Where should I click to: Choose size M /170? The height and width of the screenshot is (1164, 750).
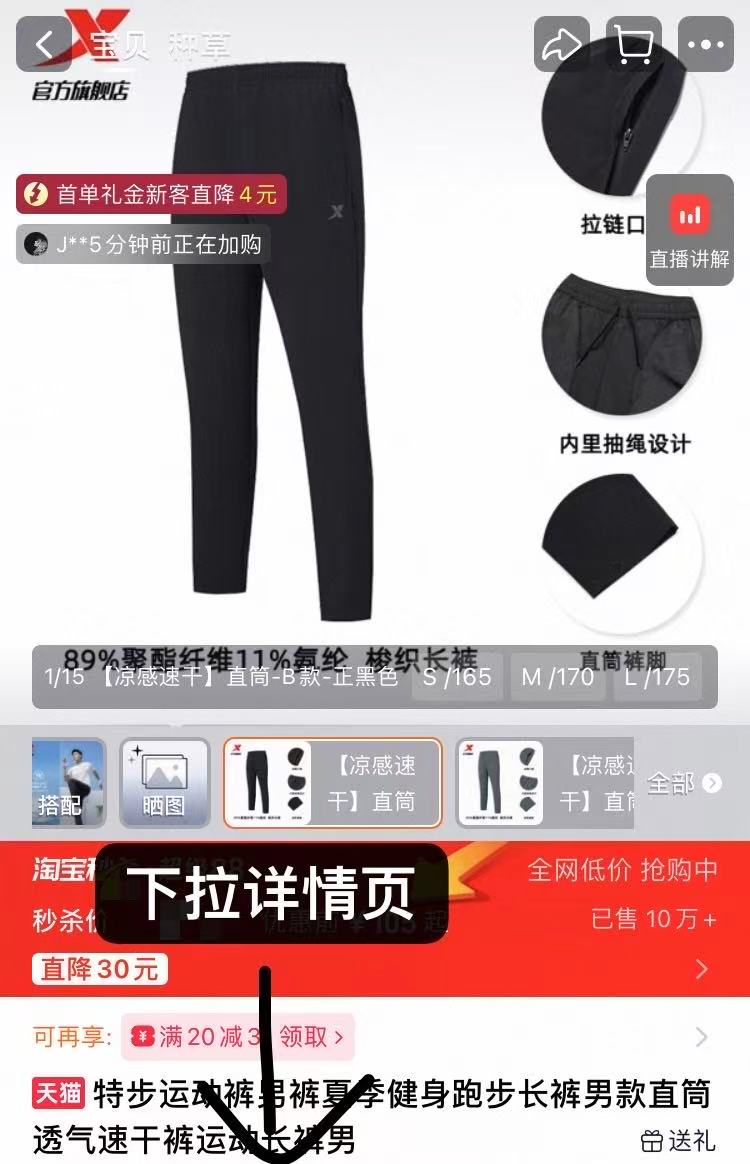(x=557, y=677)
